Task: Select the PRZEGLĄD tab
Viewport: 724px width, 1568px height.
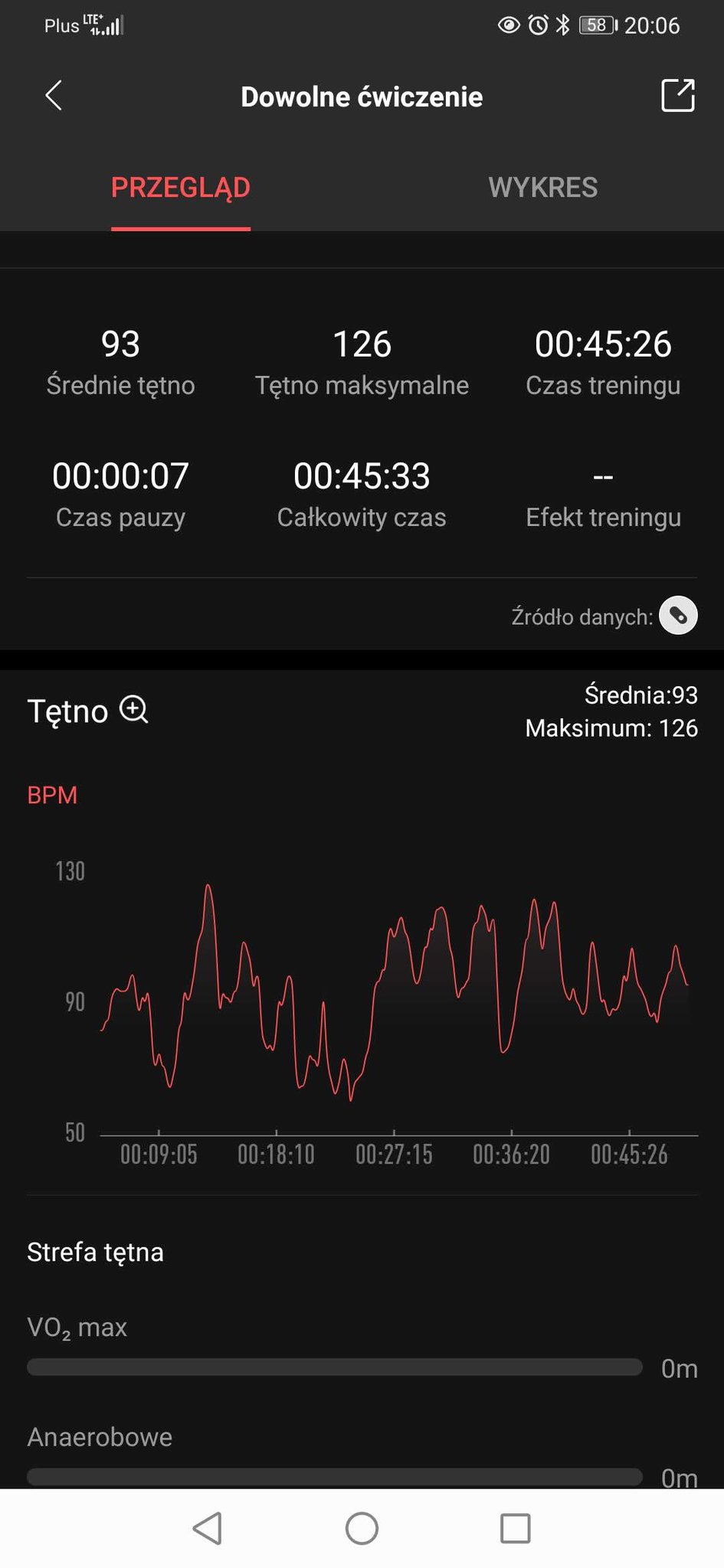Action: pos(181,188)
